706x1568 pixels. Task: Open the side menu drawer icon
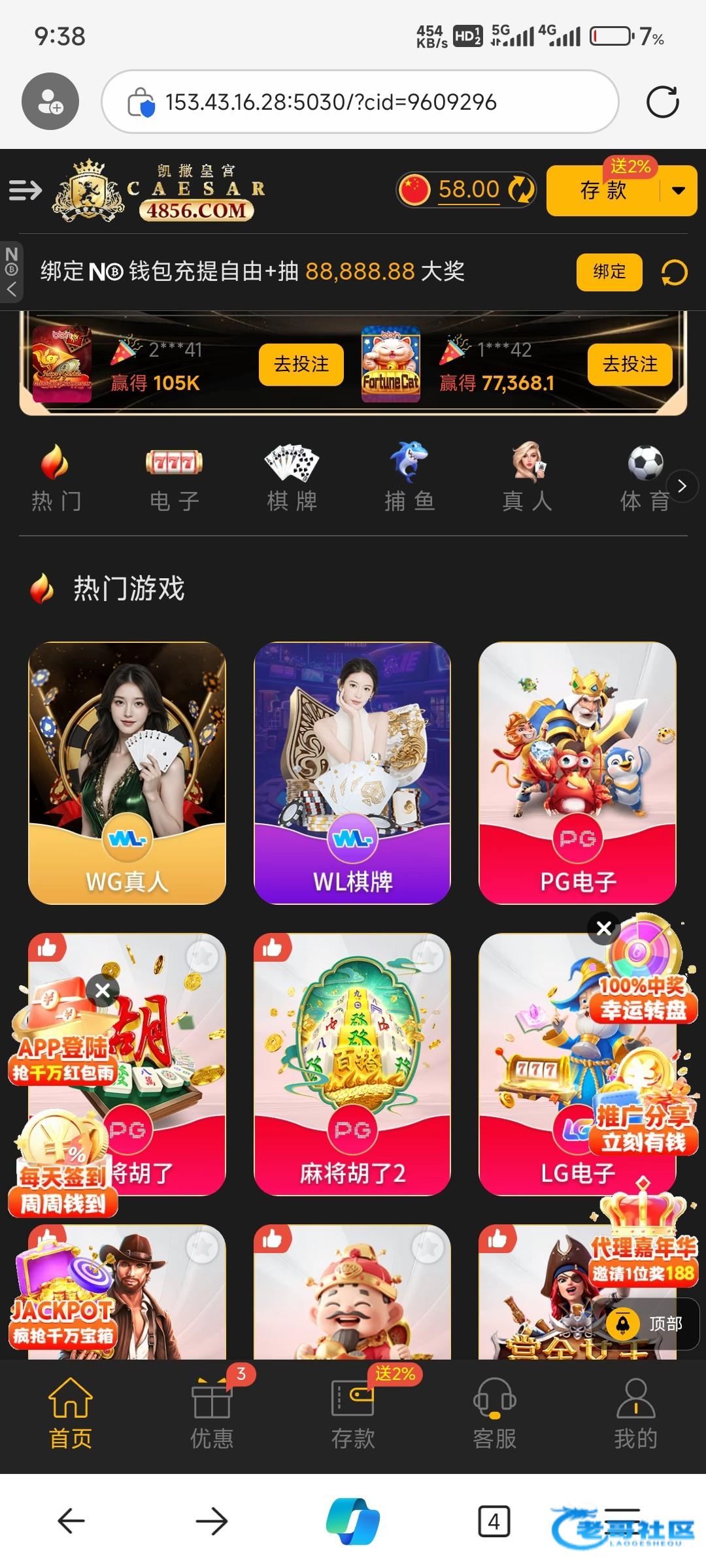25,190
